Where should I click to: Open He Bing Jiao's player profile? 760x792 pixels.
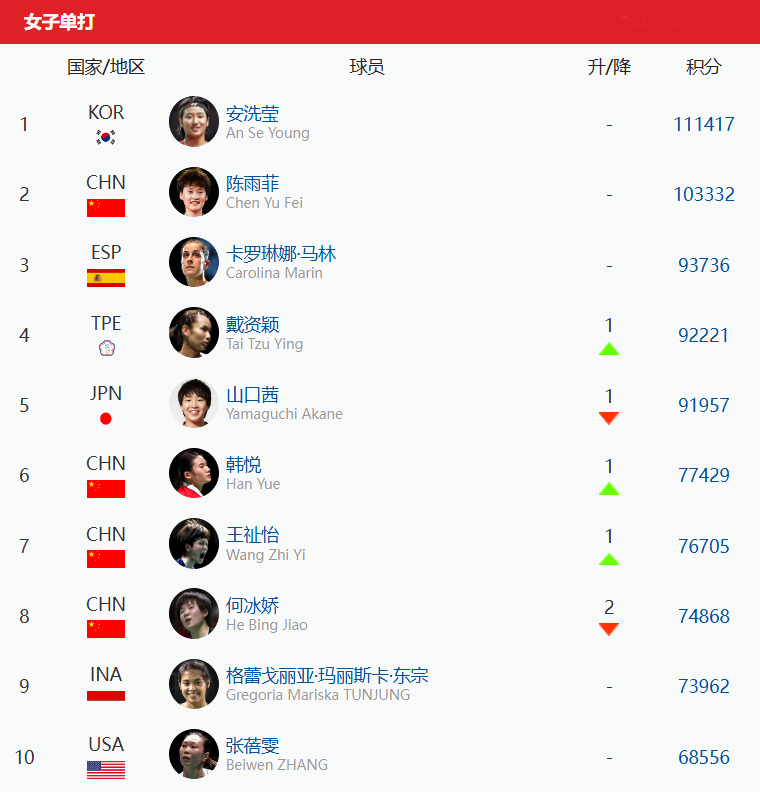(252, 606)
